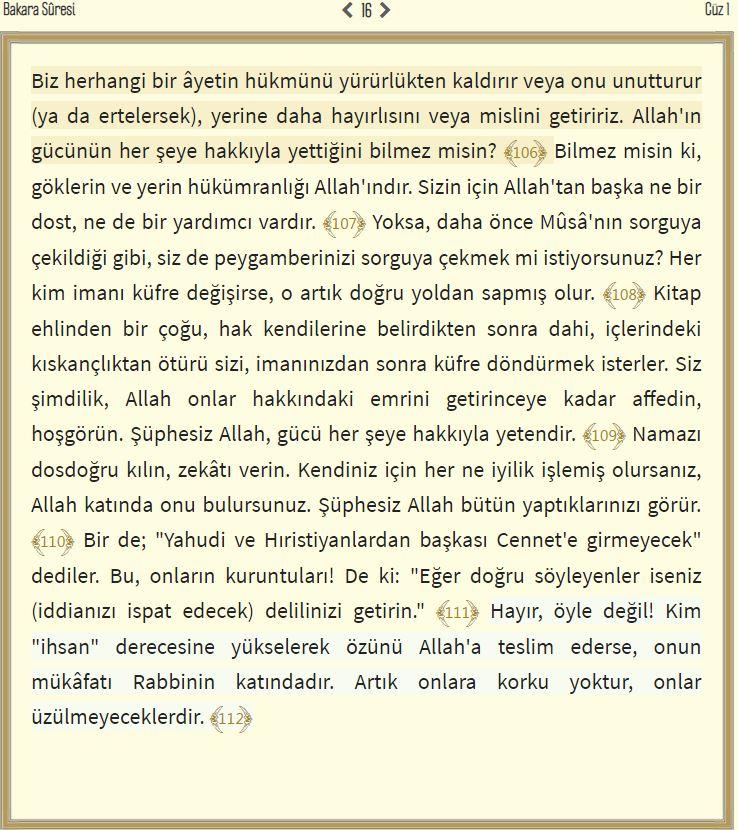Open the Bakara Sûresi title
The image size is (738, 830).
click(x=39, y=10)
